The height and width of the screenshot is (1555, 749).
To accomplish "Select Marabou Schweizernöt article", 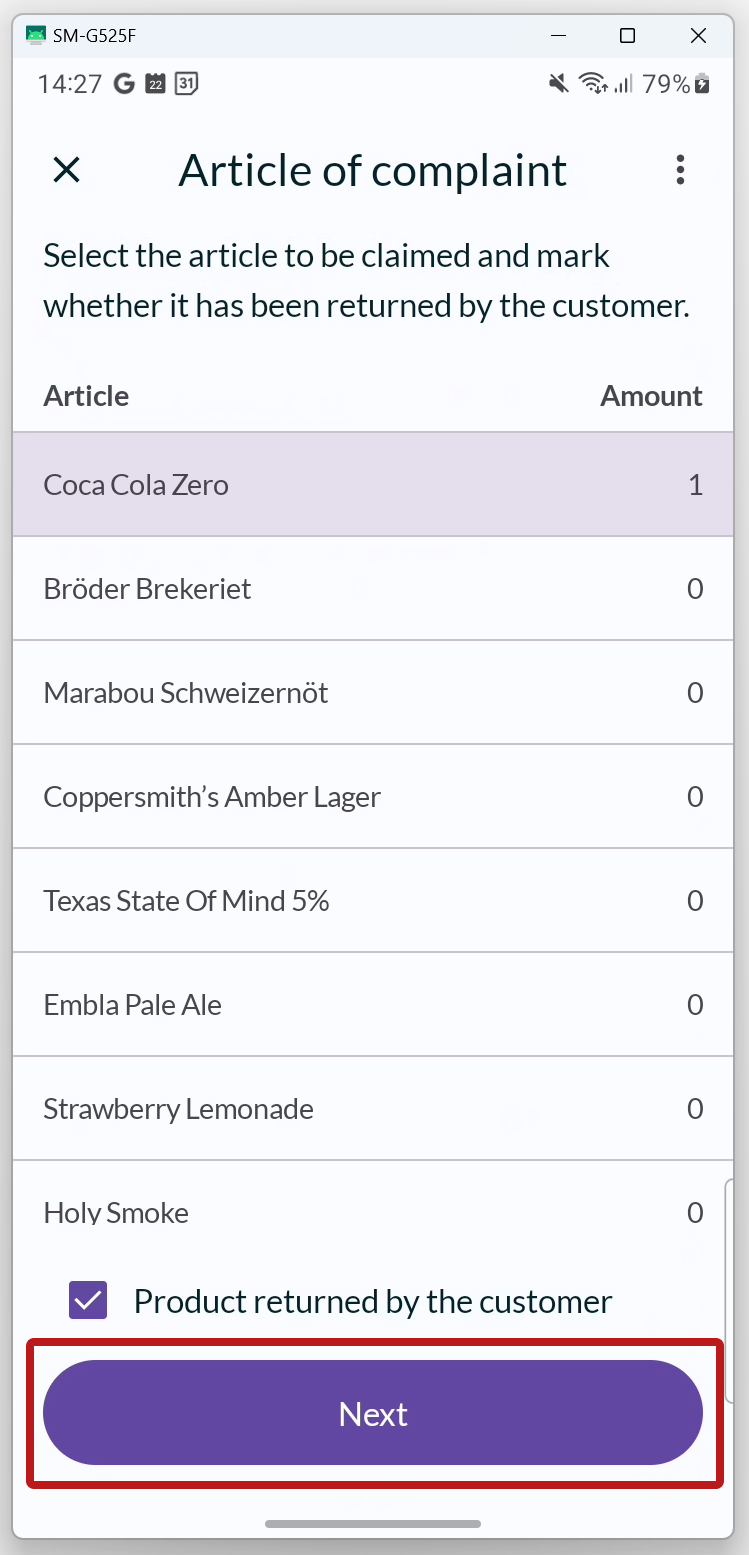I will pyautogui.click(x=373, y=693).
